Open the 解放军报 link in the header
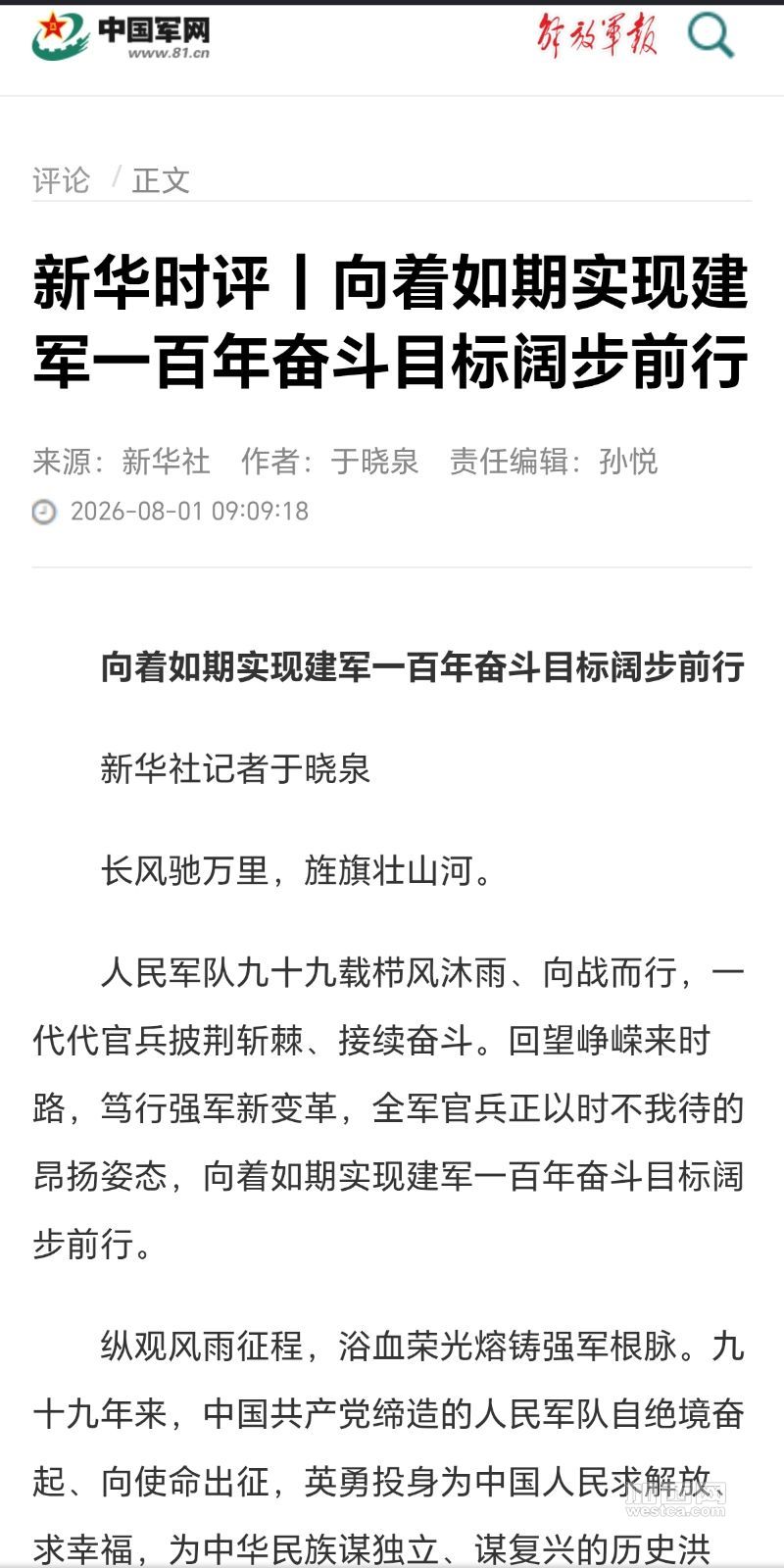 click(596, 35)
